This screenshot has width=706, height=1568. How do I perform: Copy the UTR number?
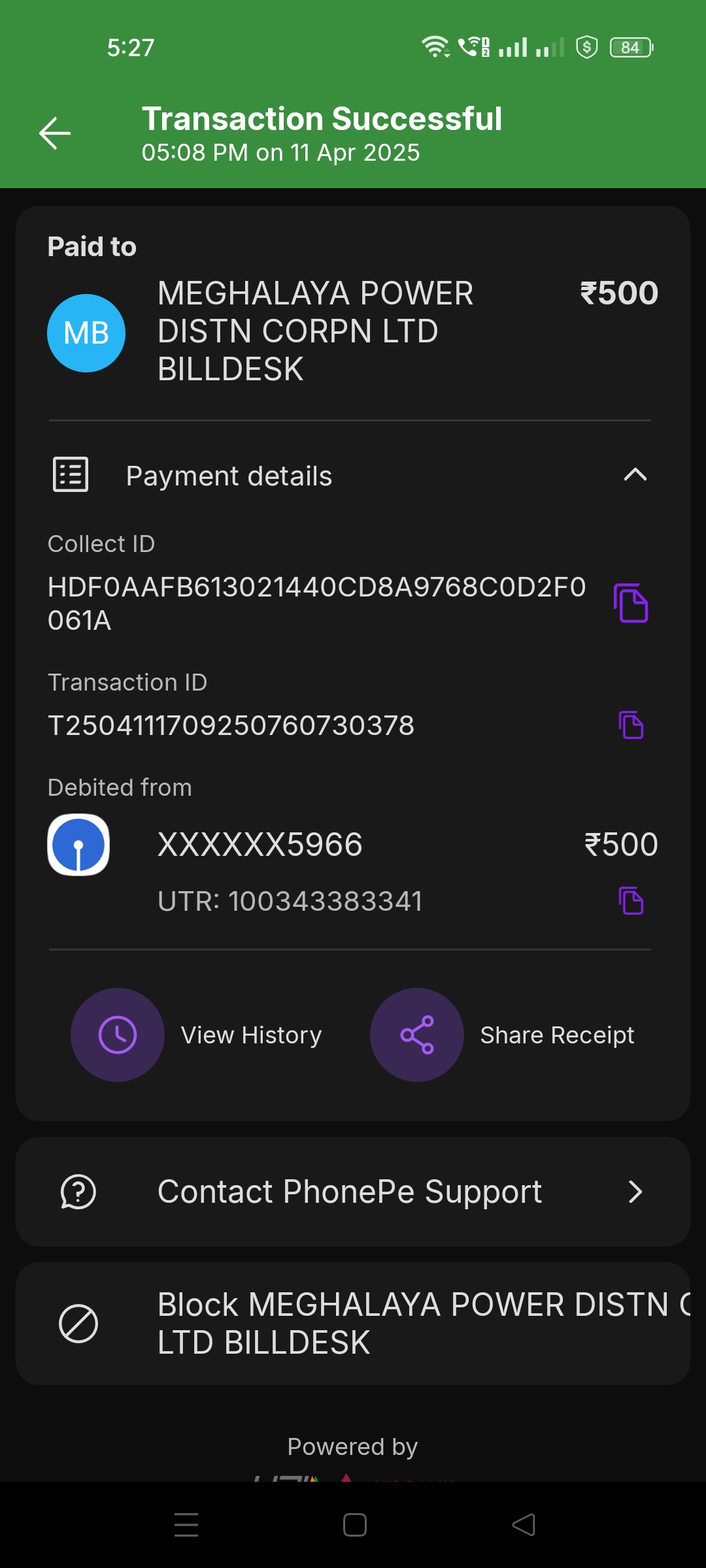pos(631,901)
